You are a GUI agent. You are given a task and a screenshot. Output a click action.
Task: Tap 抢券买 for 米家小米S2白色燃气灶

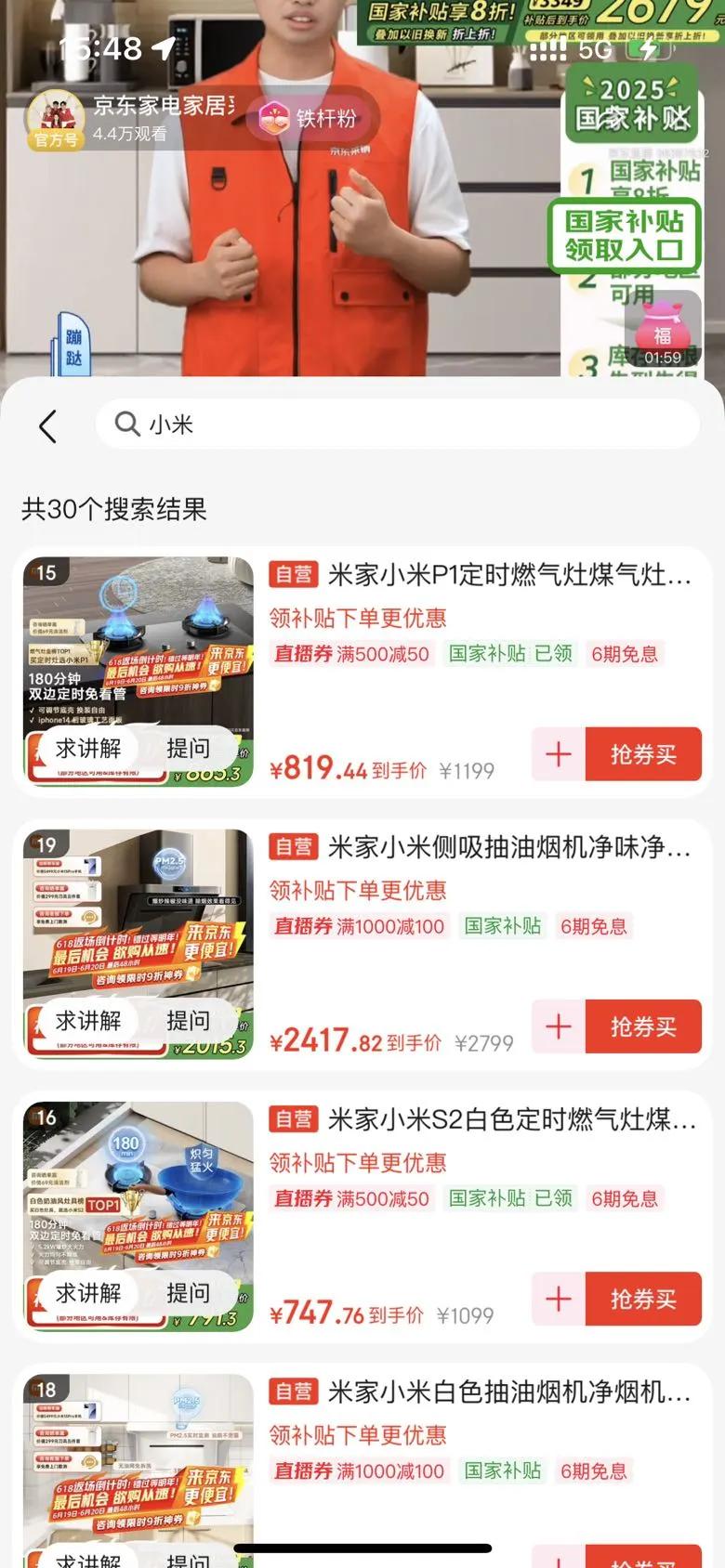pyautogui.click(x=642, y=1299)
